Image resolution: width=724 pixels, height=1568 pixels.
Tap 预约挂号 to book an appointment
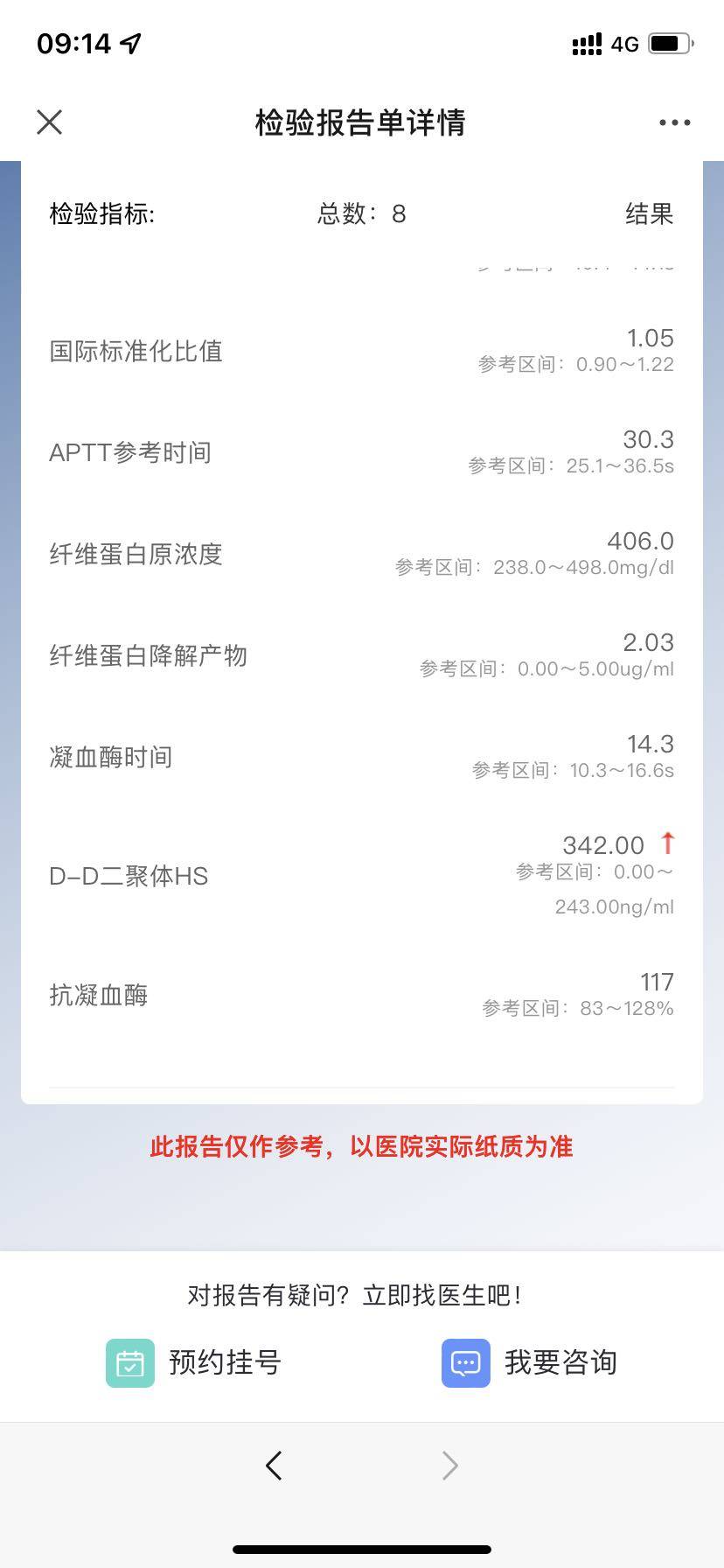tap(194, 1362)
